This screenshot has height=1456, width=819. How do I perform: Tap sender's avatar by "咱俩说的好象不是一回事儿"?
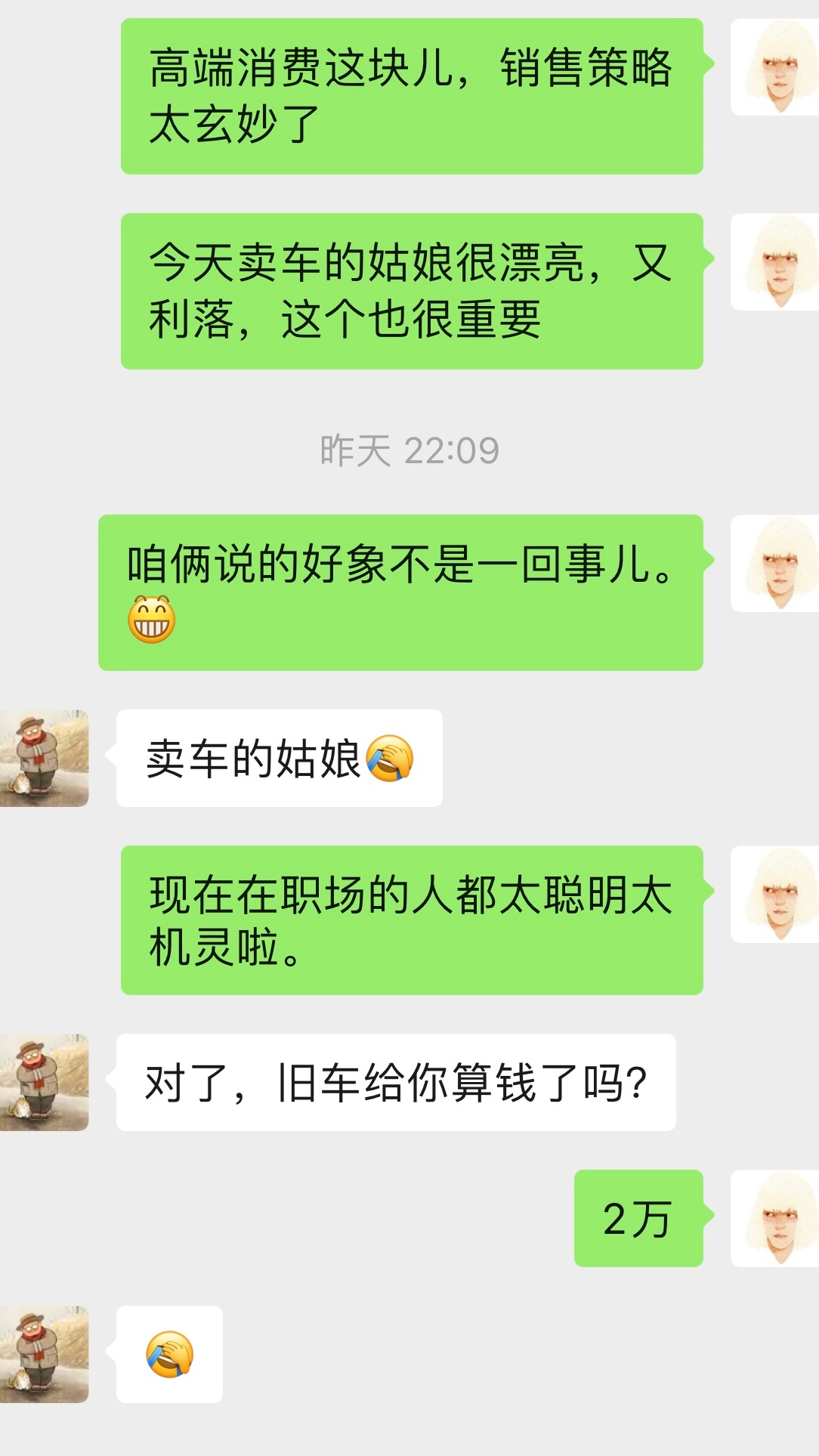[775, 563]
